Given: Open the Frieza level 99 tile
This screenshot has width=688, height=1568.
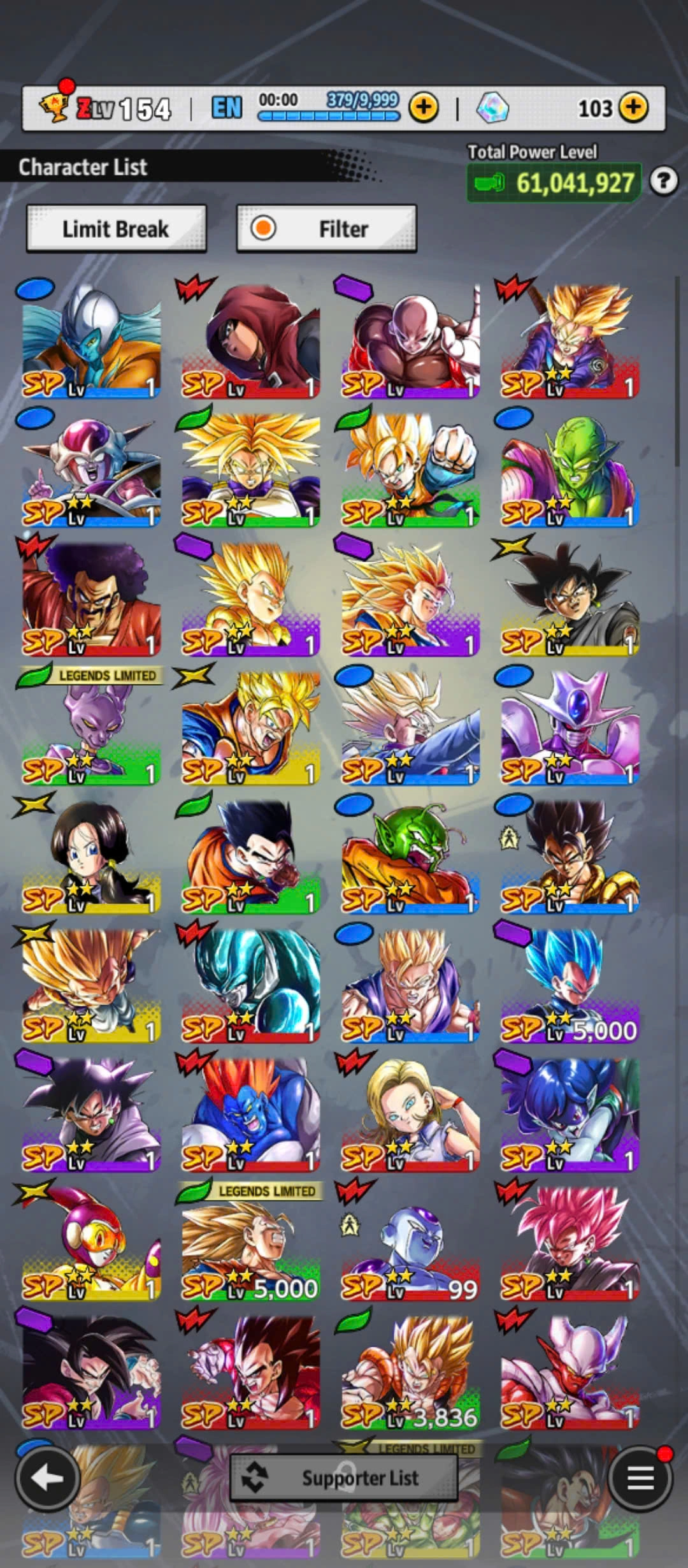Looking at the screenshot, I should click(x=410, y=1243).
